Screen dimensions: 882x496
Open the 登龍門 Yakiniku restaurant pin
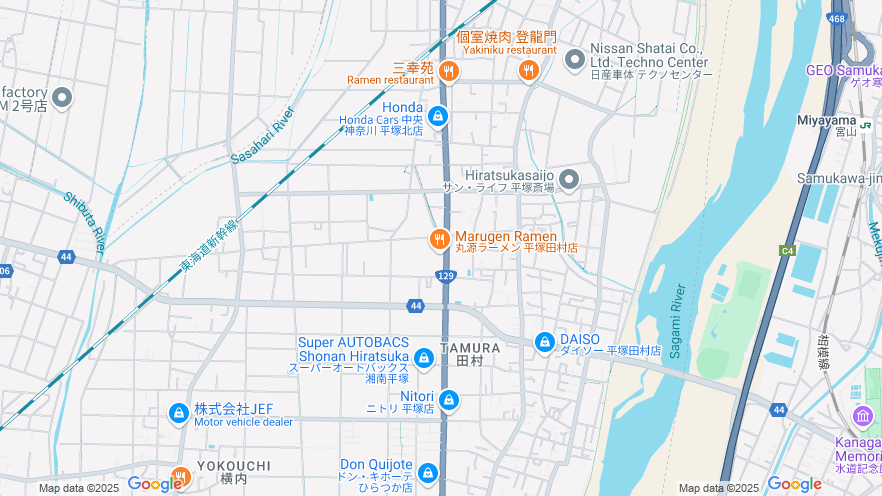click(x=528, y=70)
